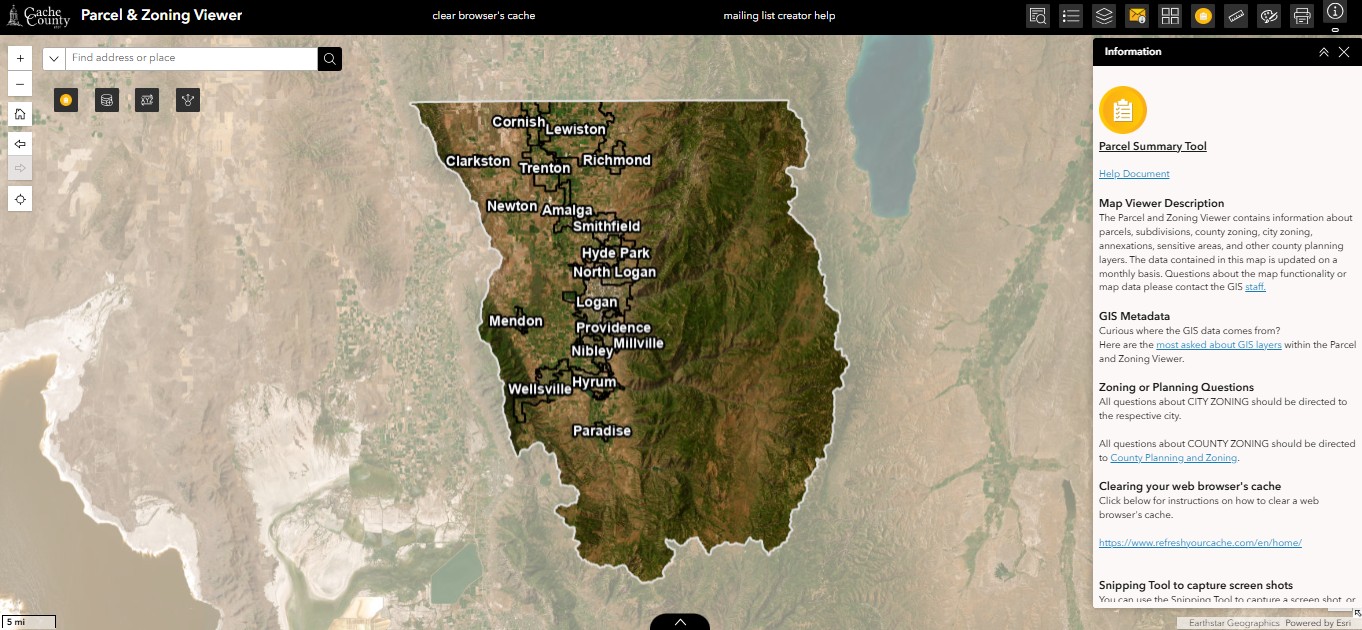Focus the Find address or place field
This screenshot has width=1362, height=630.
(x=192, y=58)
